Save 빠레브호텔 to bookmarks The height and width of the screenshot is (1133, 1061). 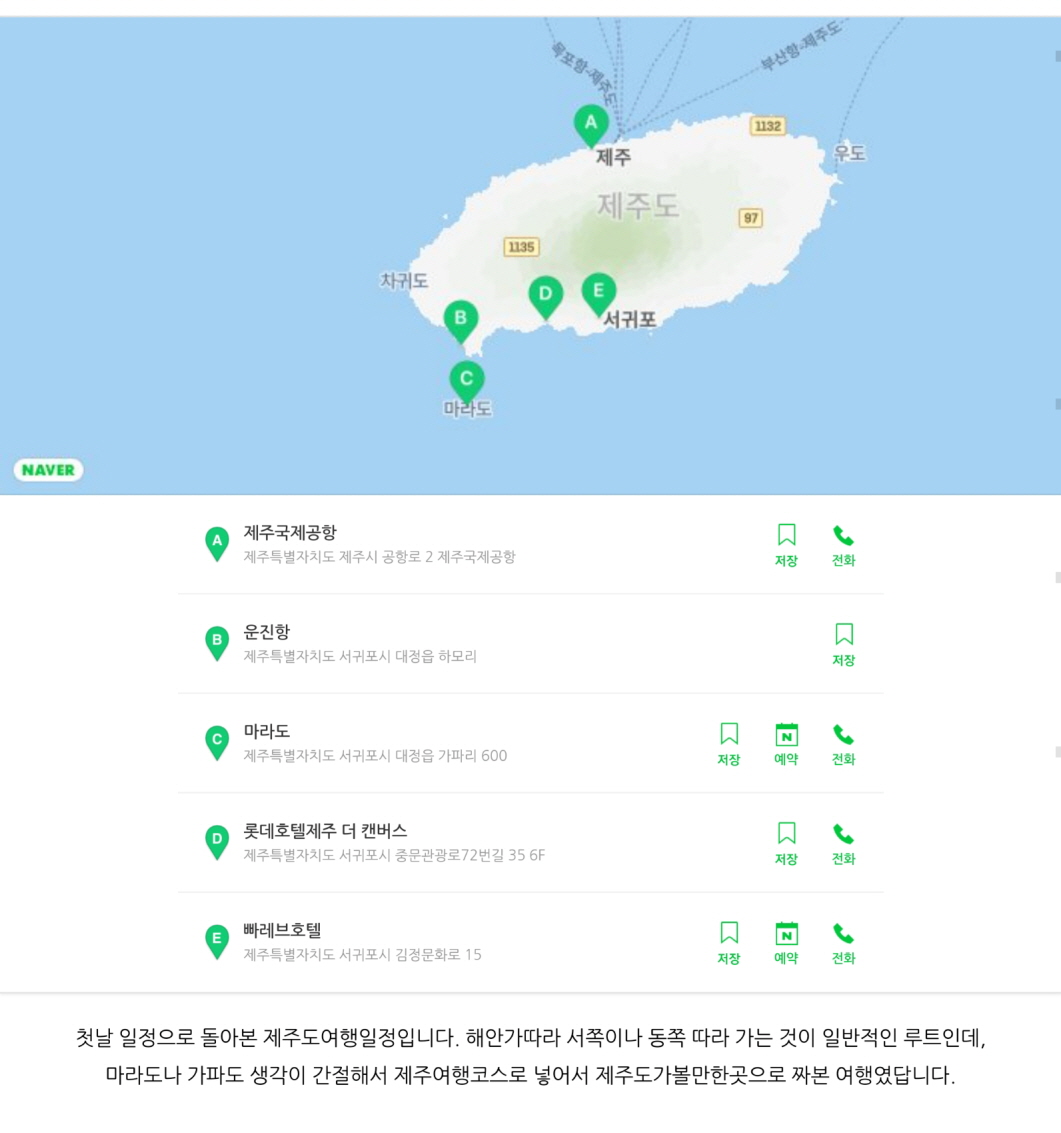(729, 942)
